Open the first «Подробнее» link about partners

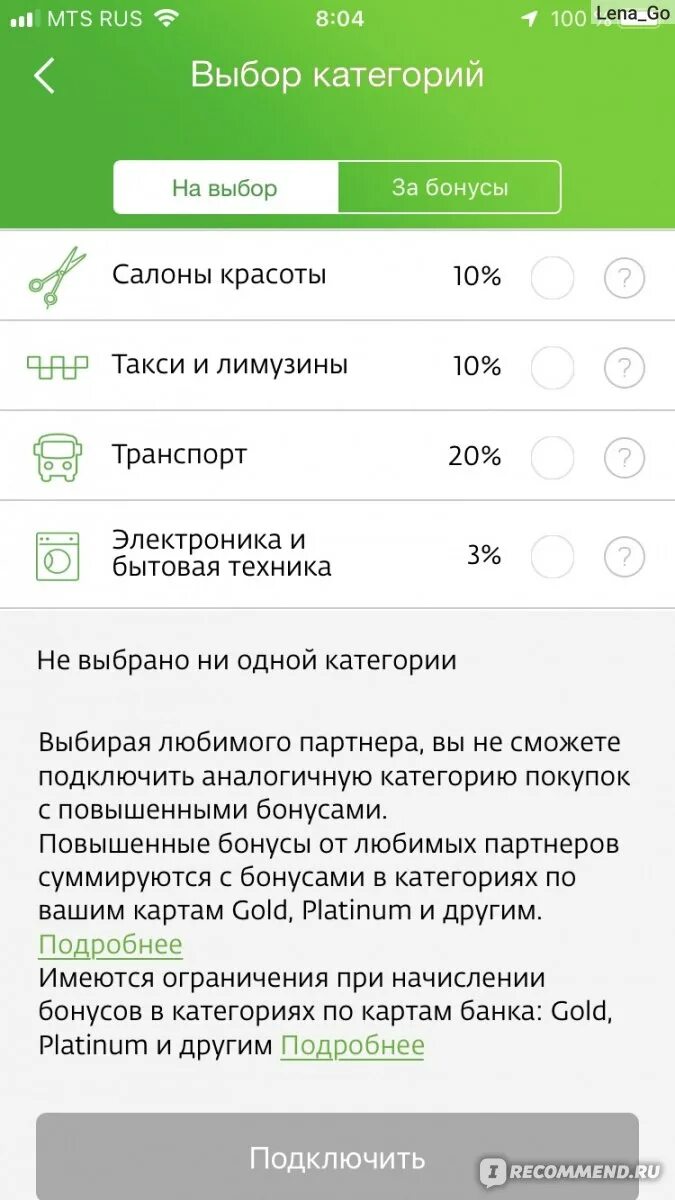(x=110, y=945)
